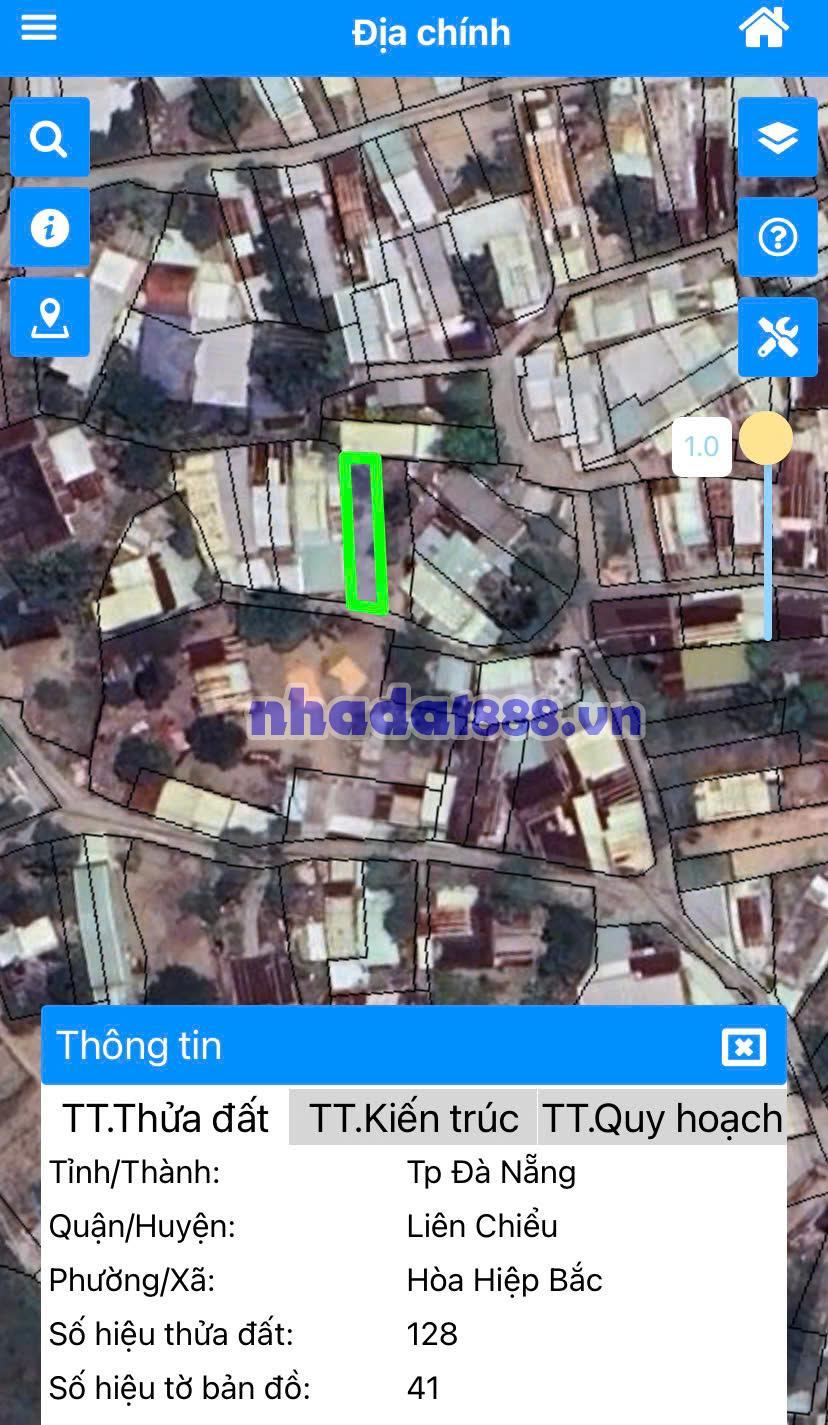Go to the home screen icon
This screenshot has width=828, height=1425.
click(764, 27)
